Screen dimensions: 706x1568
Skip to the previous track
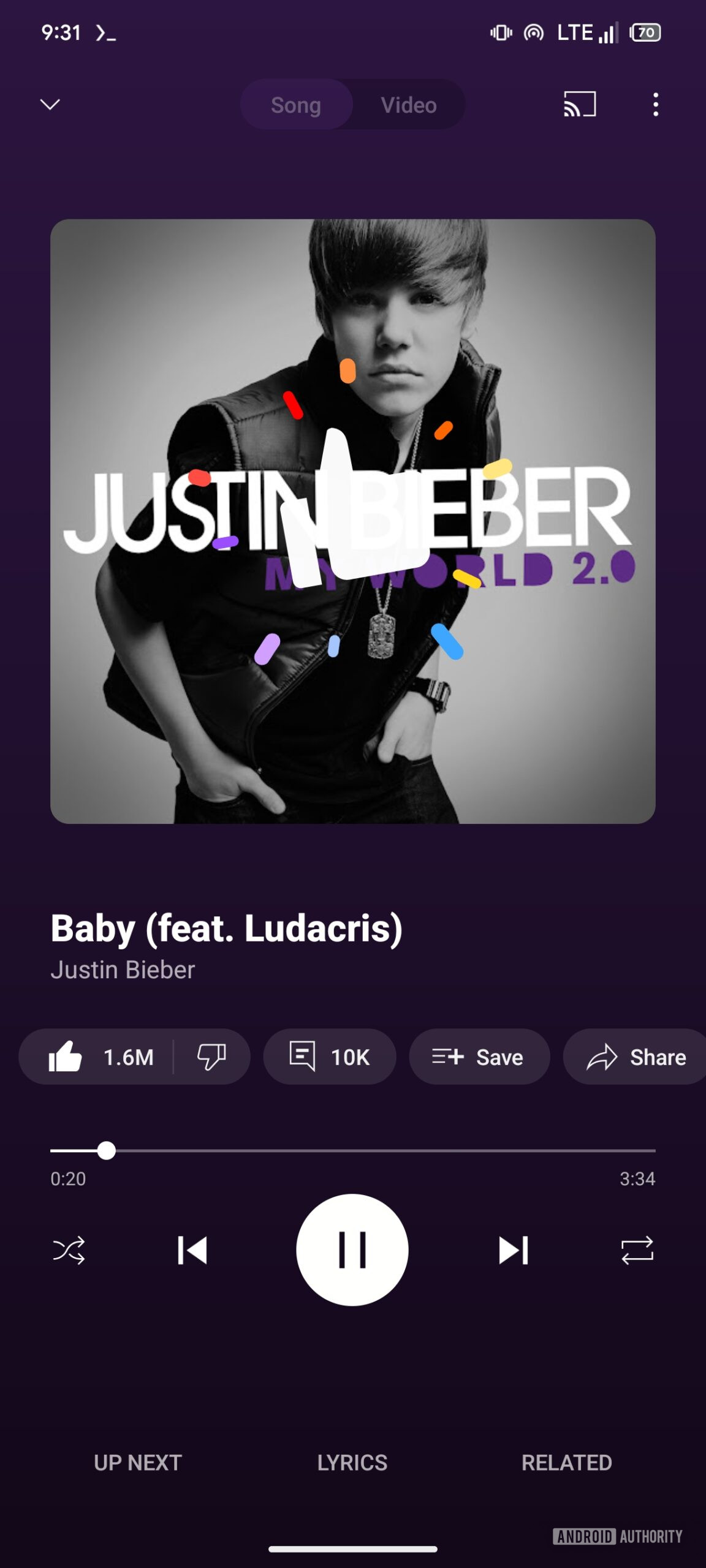pyautogui.click(x=192, y=1250)
